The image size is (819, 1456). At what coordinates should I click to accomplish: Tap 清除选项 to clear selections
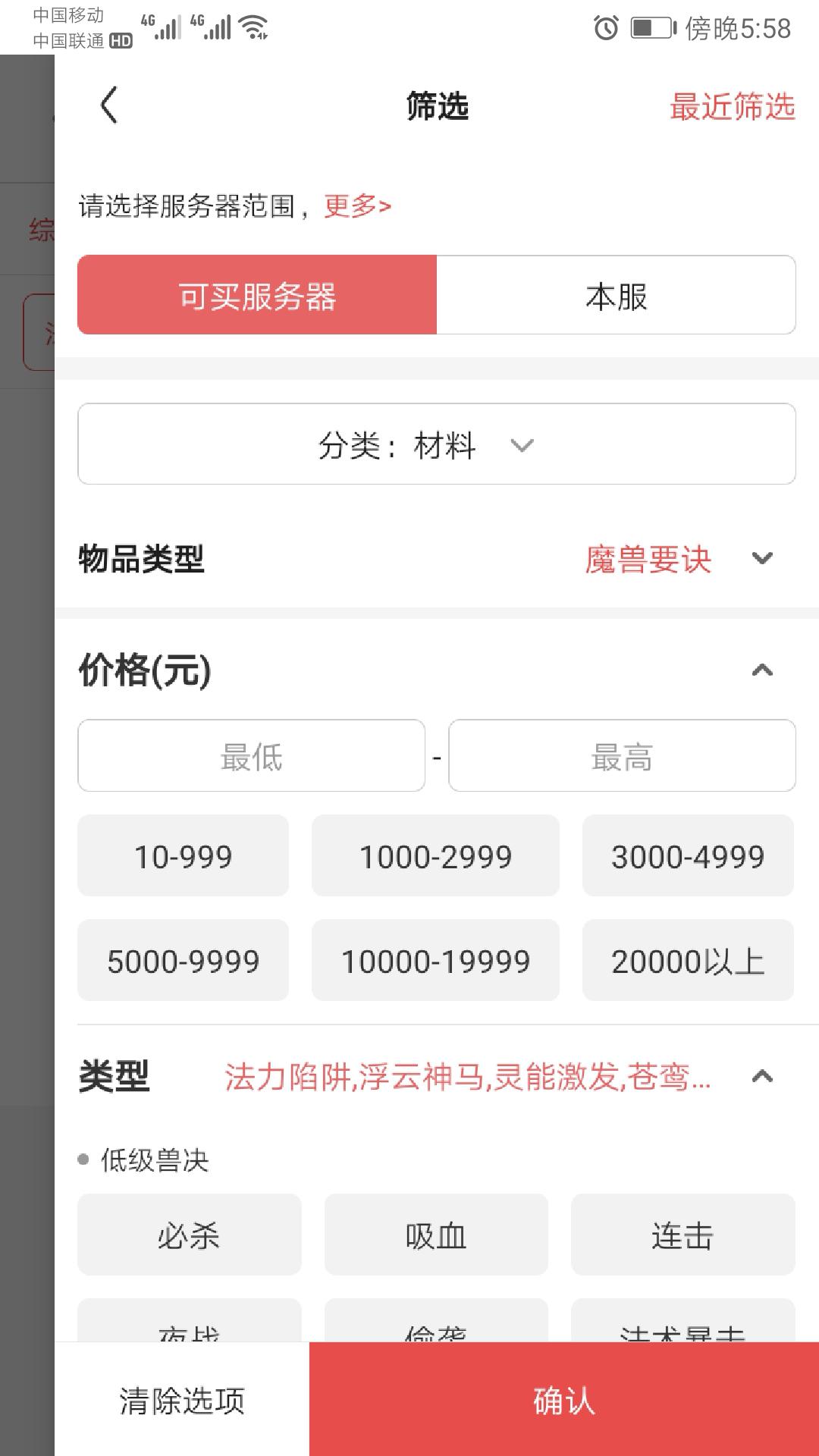(182, 1400)
